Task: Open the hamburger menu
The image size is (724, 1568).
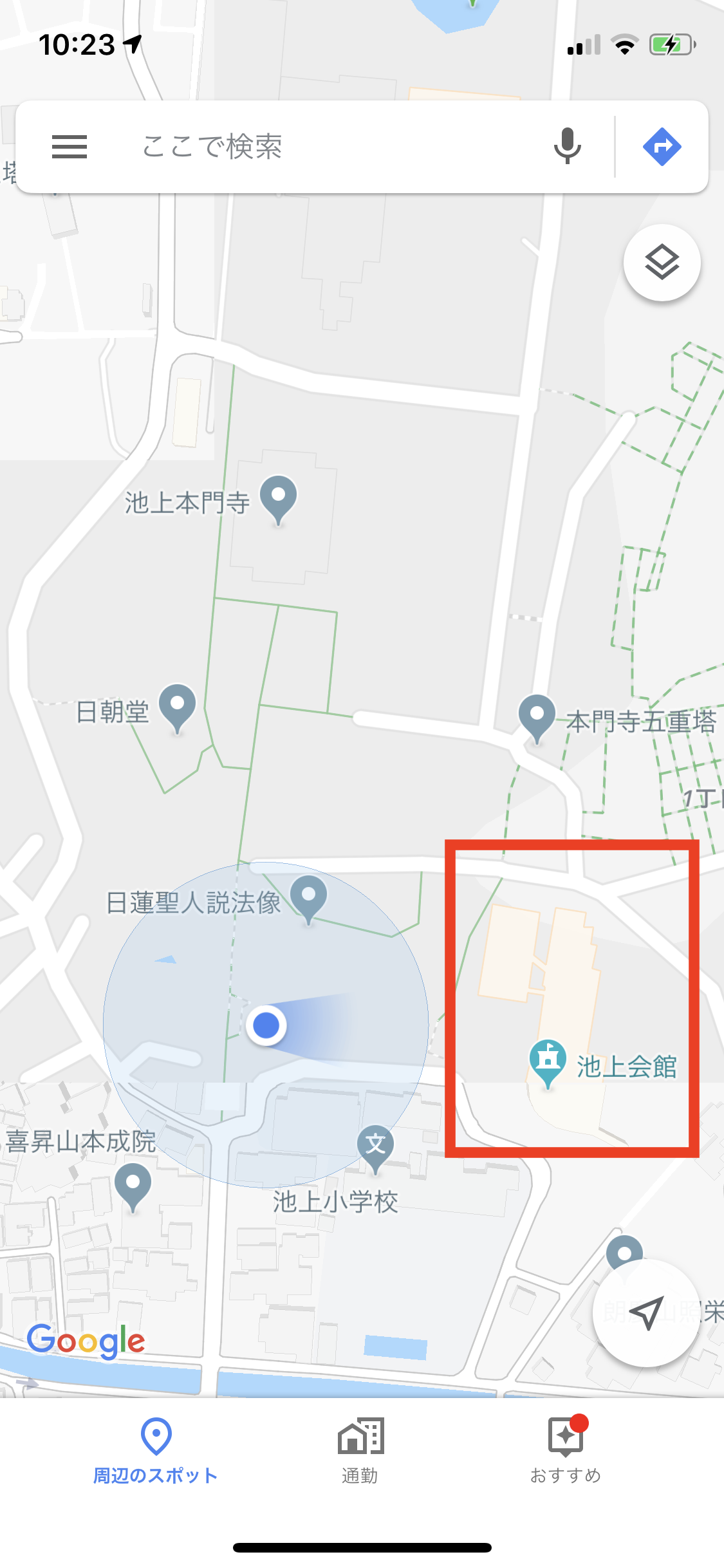Action: (69, 146)
